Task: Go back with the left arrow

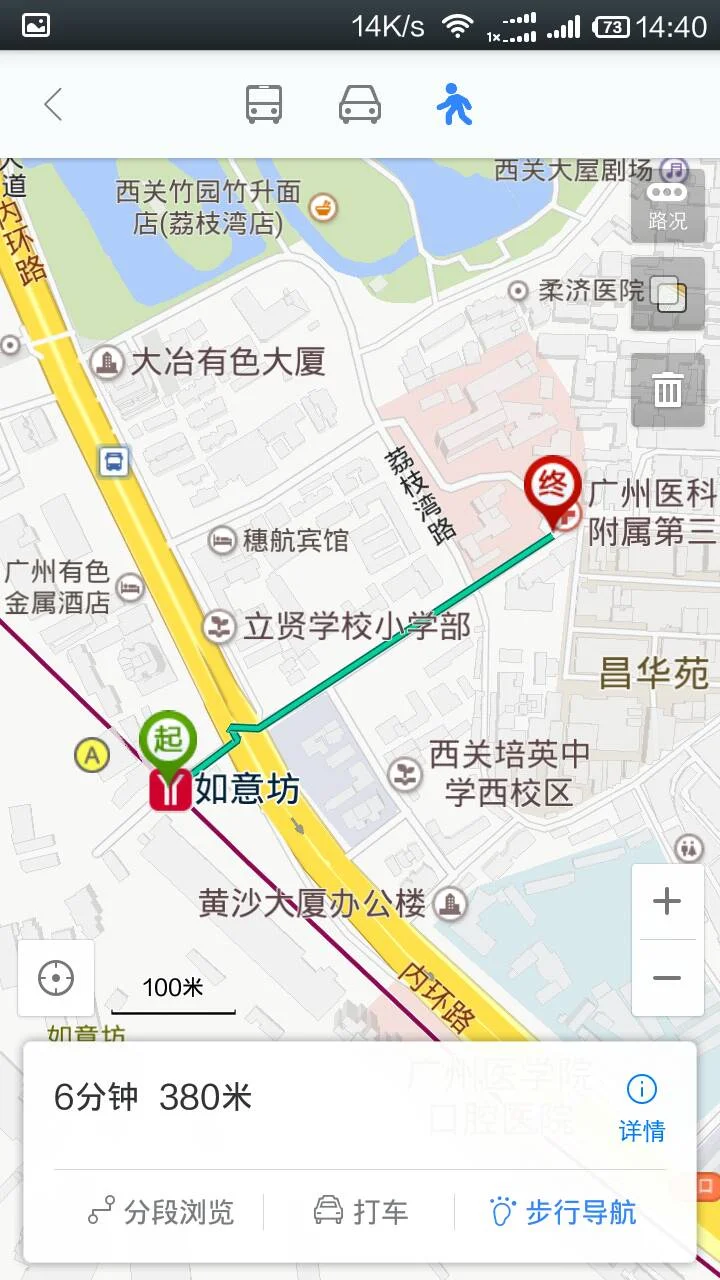Action: [x=52, y=103]
